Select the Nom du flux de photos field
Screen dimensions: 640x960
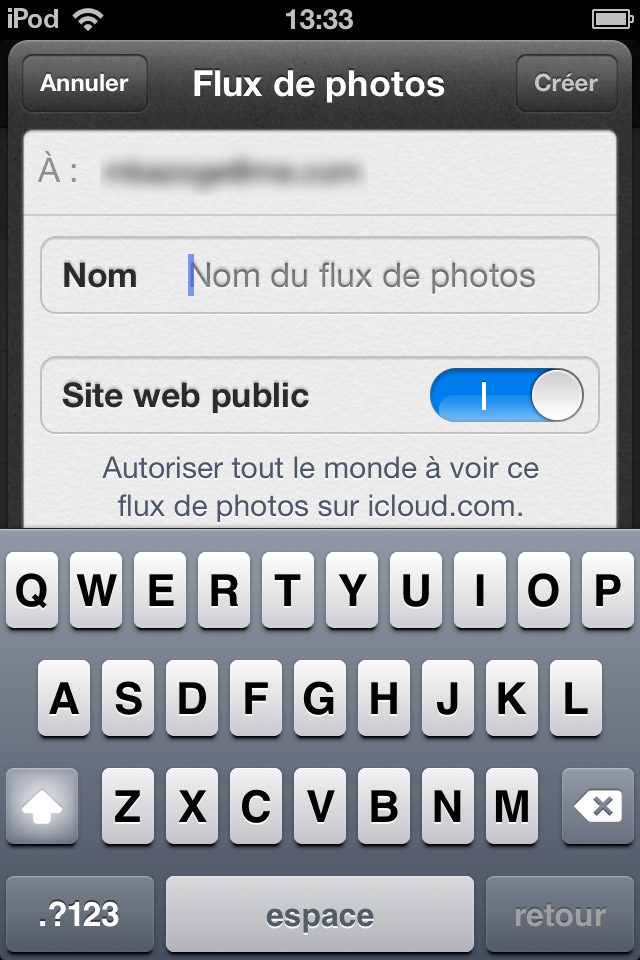(390, 275)
